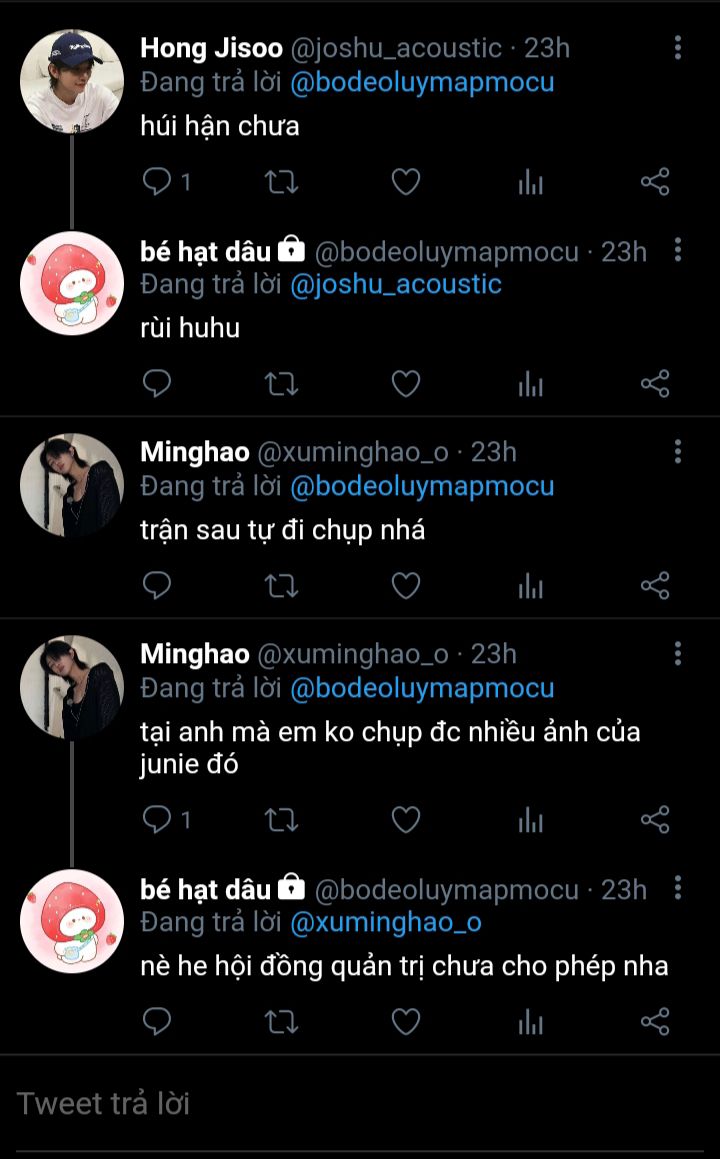
Task: Reply to Hong Jisoo's tweet "húi hận chưa"
Action: 158,182
